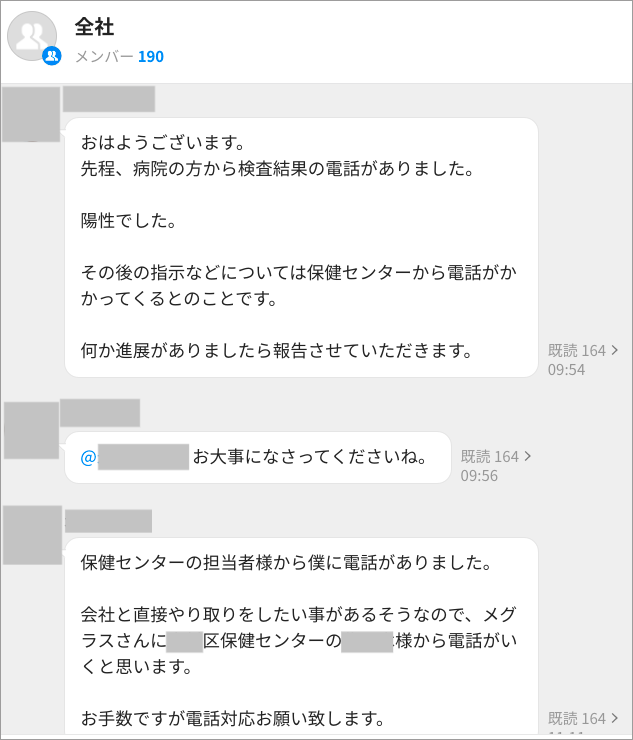The width and height of the screenshot is (633, 740).
Task: Open the 全社 group avatar
Action: click(x=32, y=38)
